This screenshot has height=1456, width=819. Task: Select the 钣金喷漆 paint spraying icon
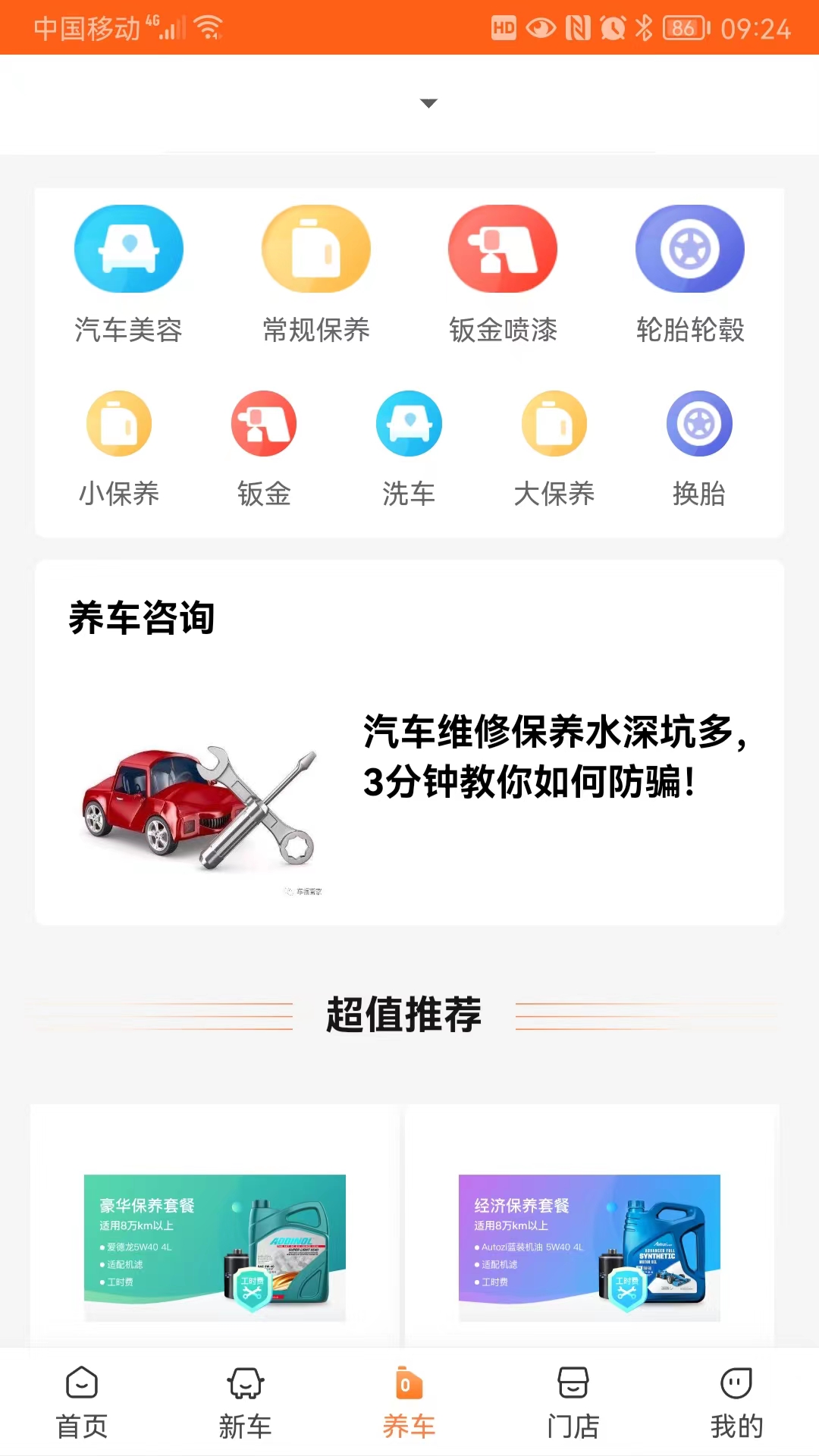pyautogui.click(x=503, y=248)
